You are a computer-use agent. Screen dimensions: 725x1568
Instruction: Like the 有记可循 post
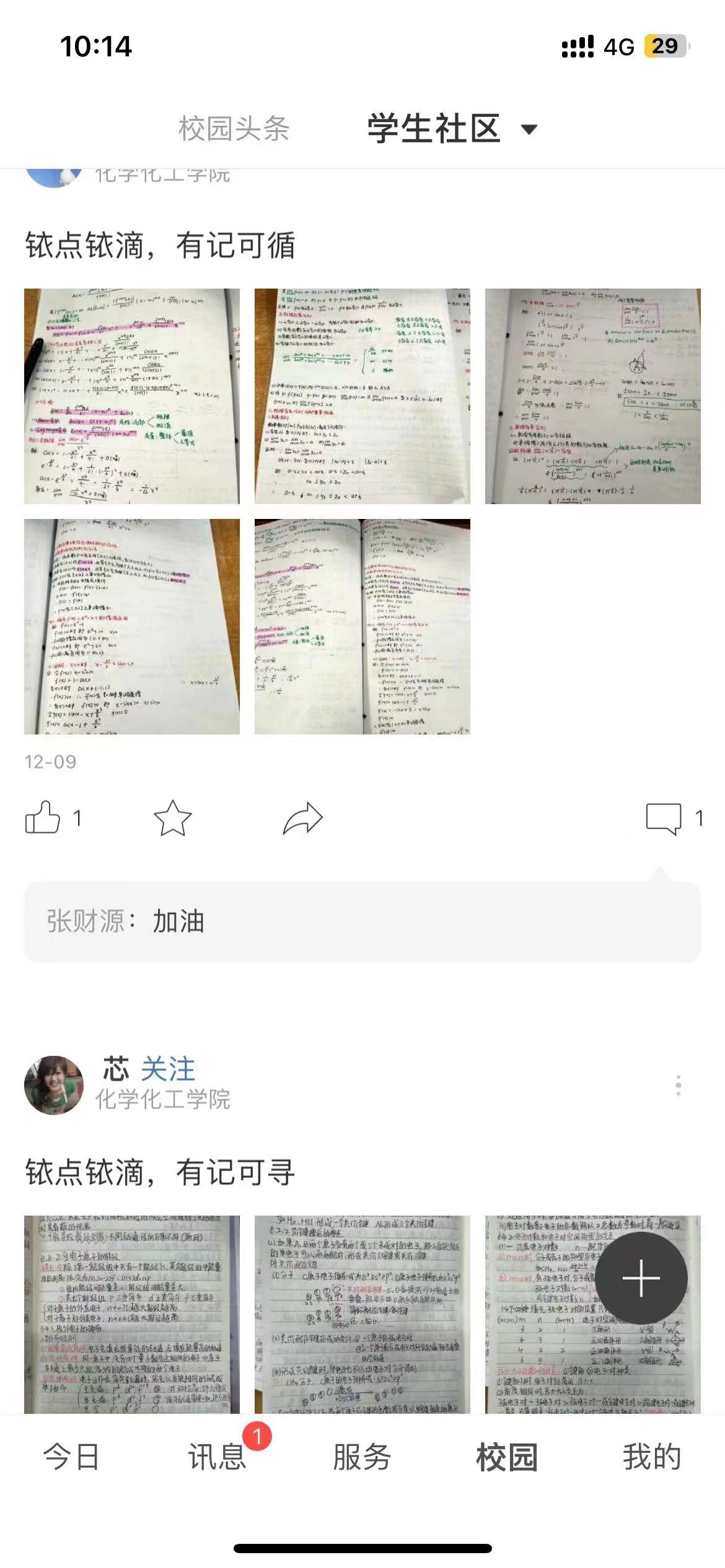point(43,818)
